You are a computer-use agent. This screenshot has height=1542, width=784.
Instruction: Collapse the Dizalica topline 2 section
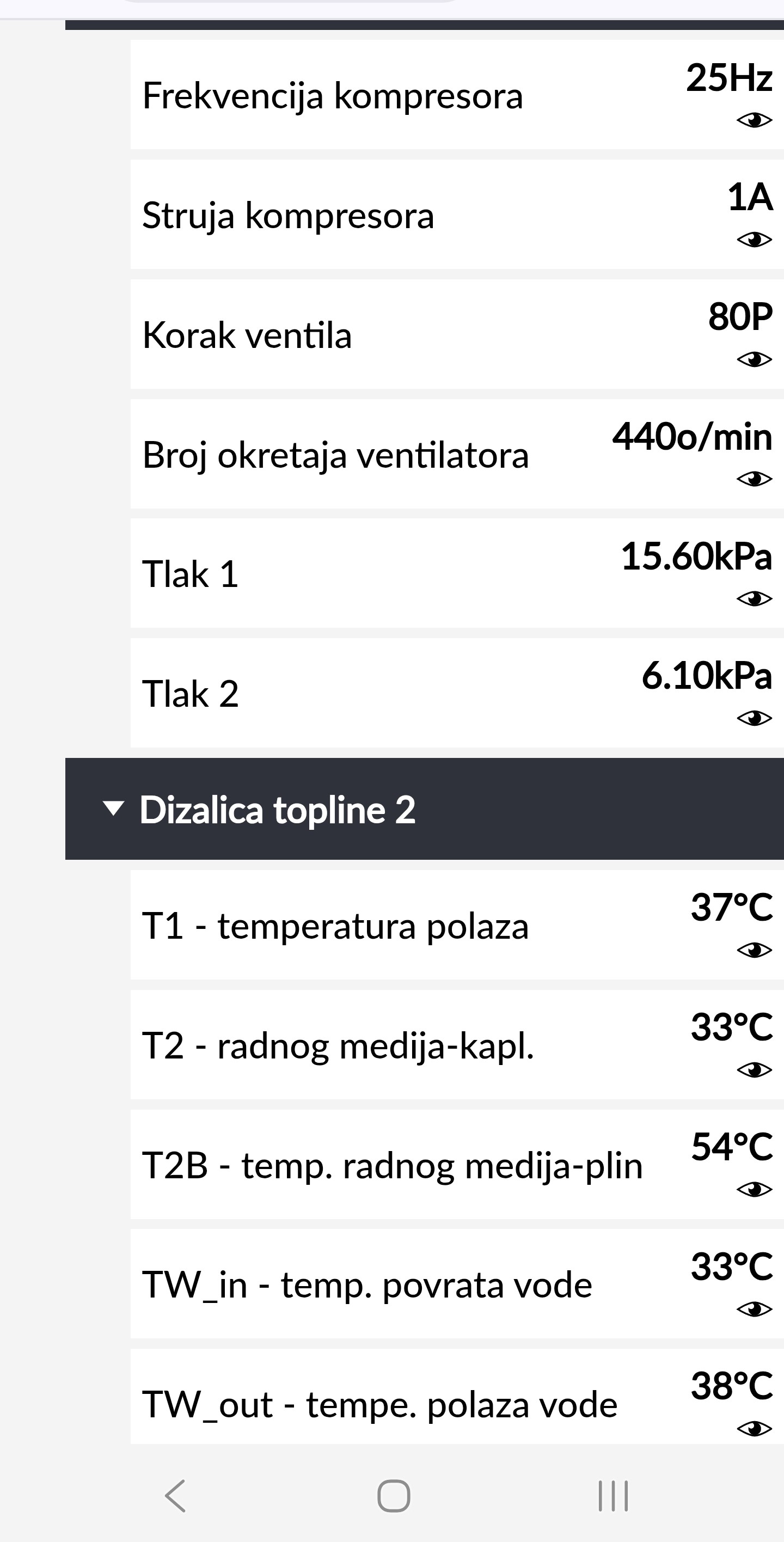coord(114,809)
